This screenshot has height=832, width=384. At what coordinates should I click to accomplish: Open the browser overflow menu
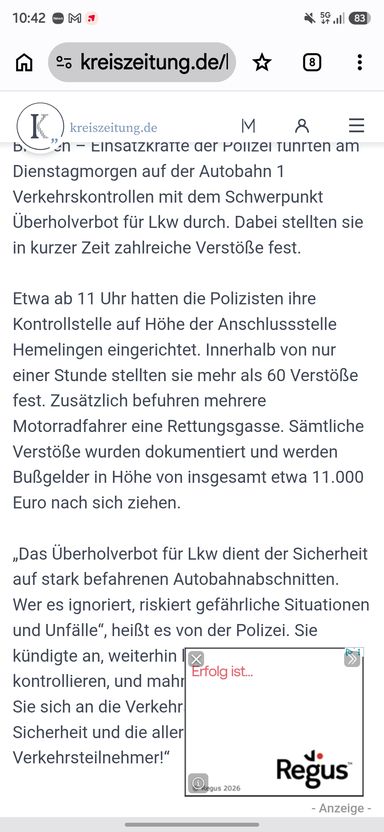tap(360, 63)
